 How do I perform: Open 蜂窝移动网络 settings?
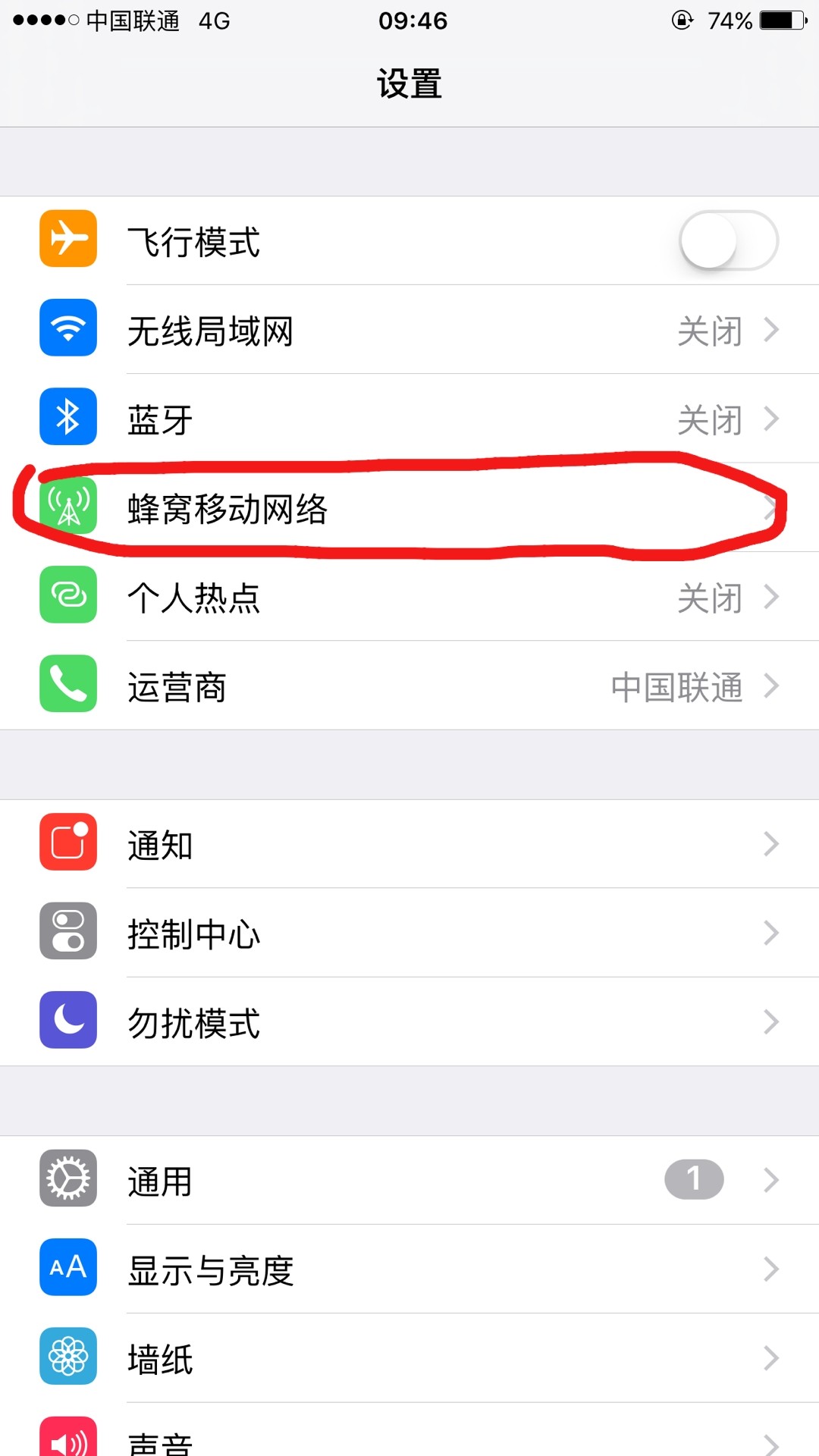coord(409,507)
